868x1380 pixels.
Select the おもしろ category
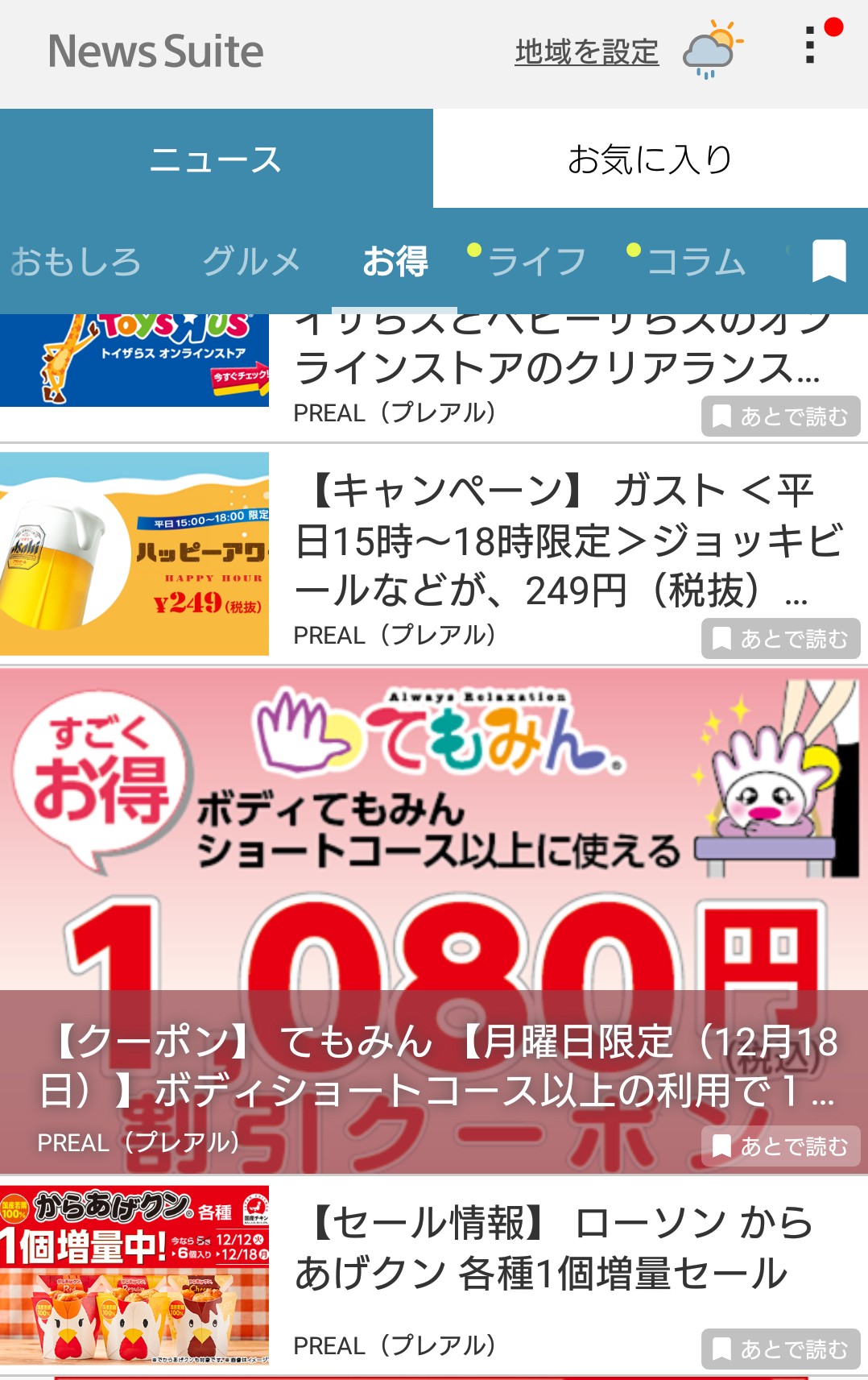point(76,262)
